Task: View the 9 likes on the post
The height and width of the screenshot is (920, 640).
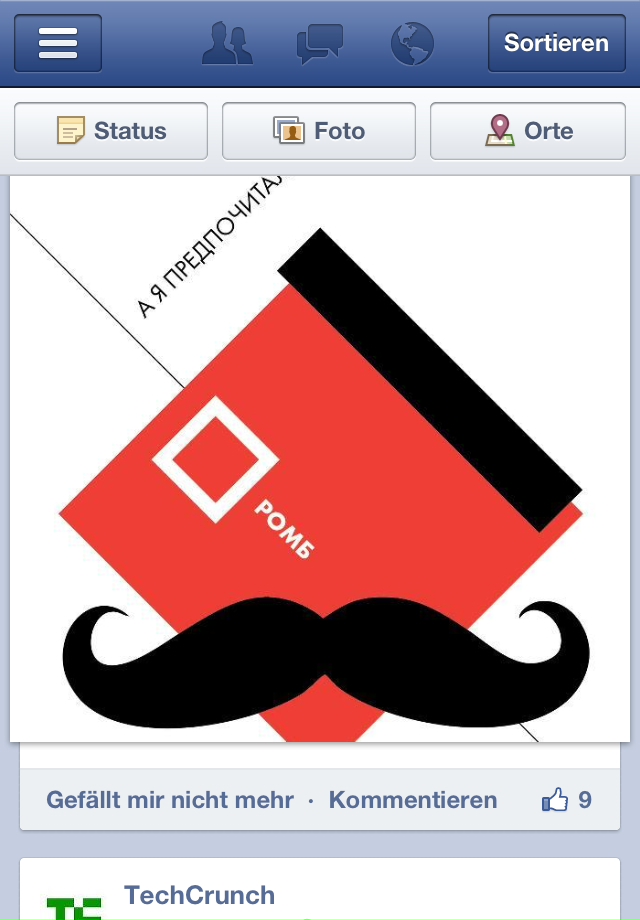Action: click(567, 800)
